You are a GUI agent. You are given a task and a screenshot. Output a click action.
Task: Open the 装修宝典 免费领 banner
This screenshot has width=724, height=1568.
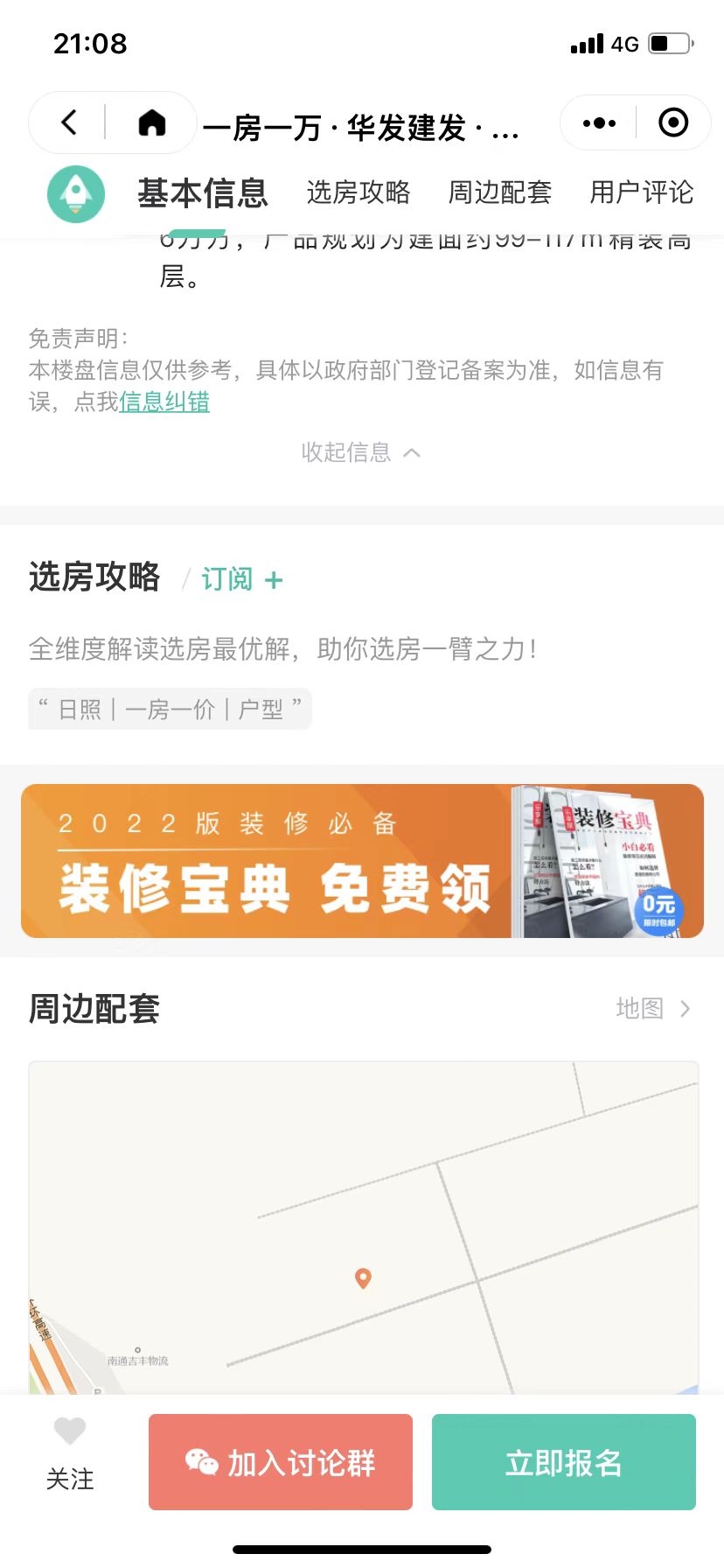click(362, 861)
